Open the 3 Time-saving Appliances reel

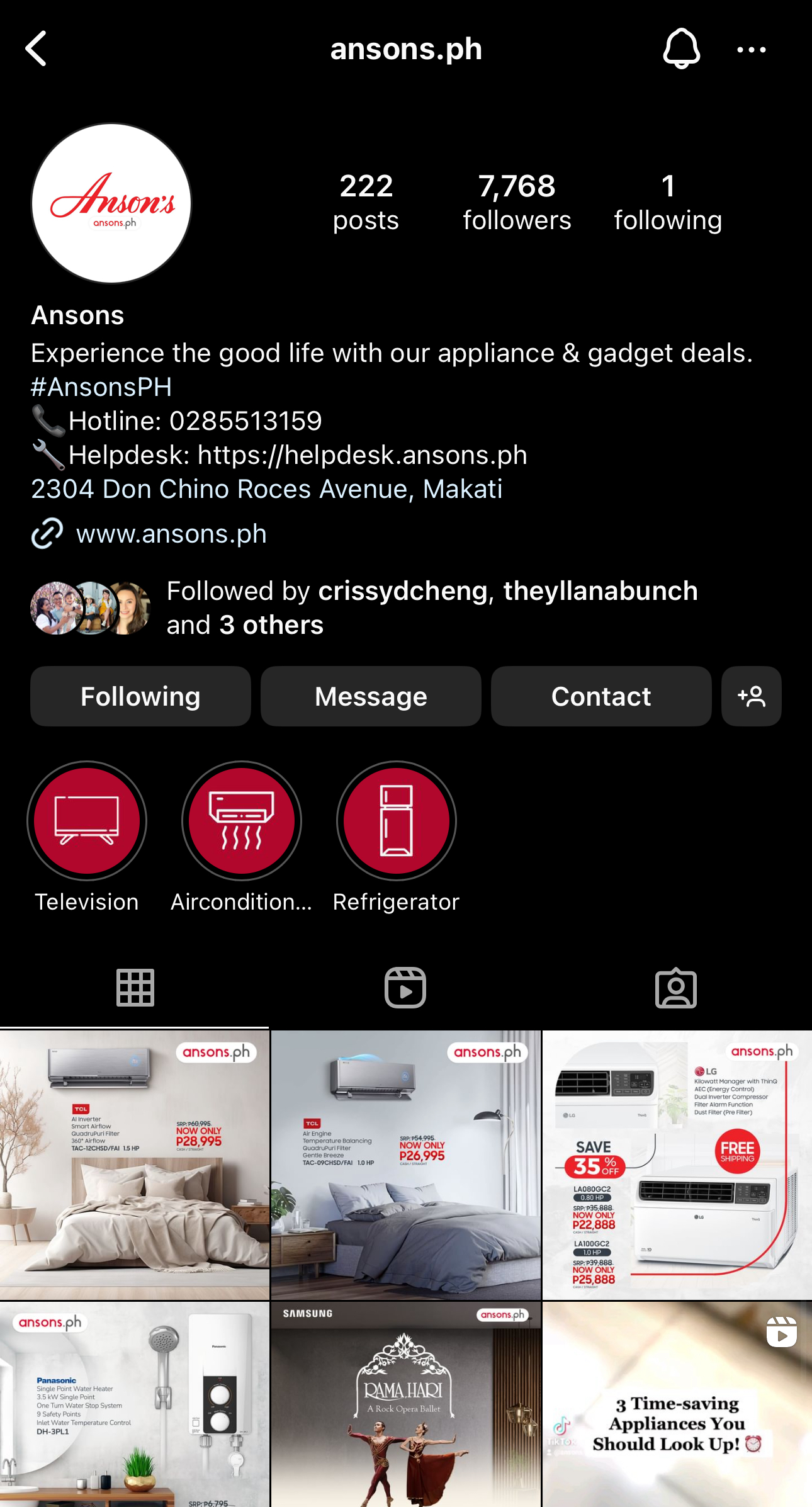point(677,1404)
